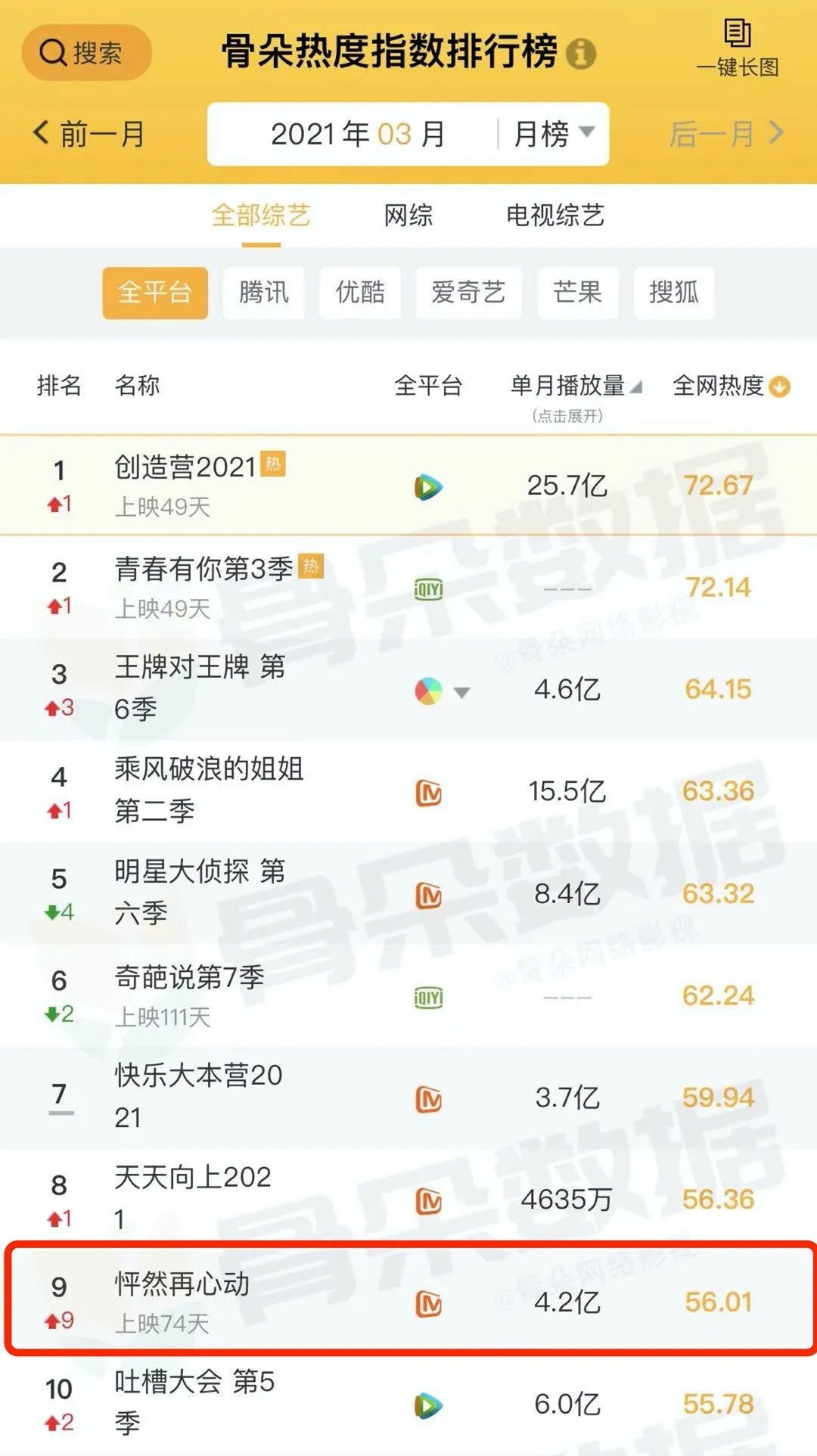Sort by 全网热度 column

[x=731, y=387]
